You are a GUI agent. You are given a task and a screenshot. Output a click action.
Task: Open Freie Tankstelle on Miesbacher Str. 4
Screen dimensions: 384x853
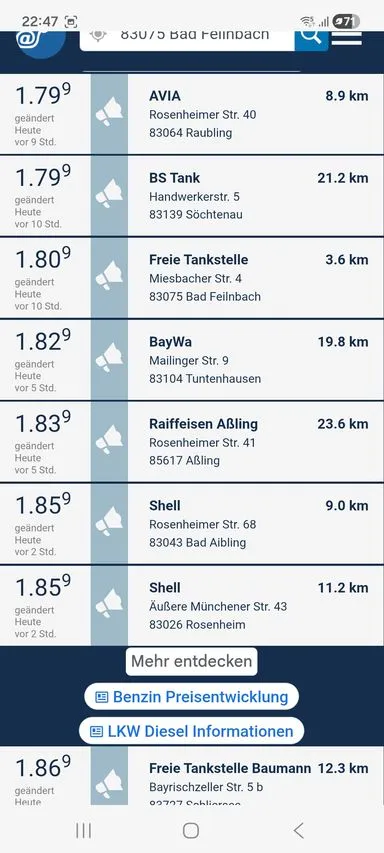click(192, 278)
